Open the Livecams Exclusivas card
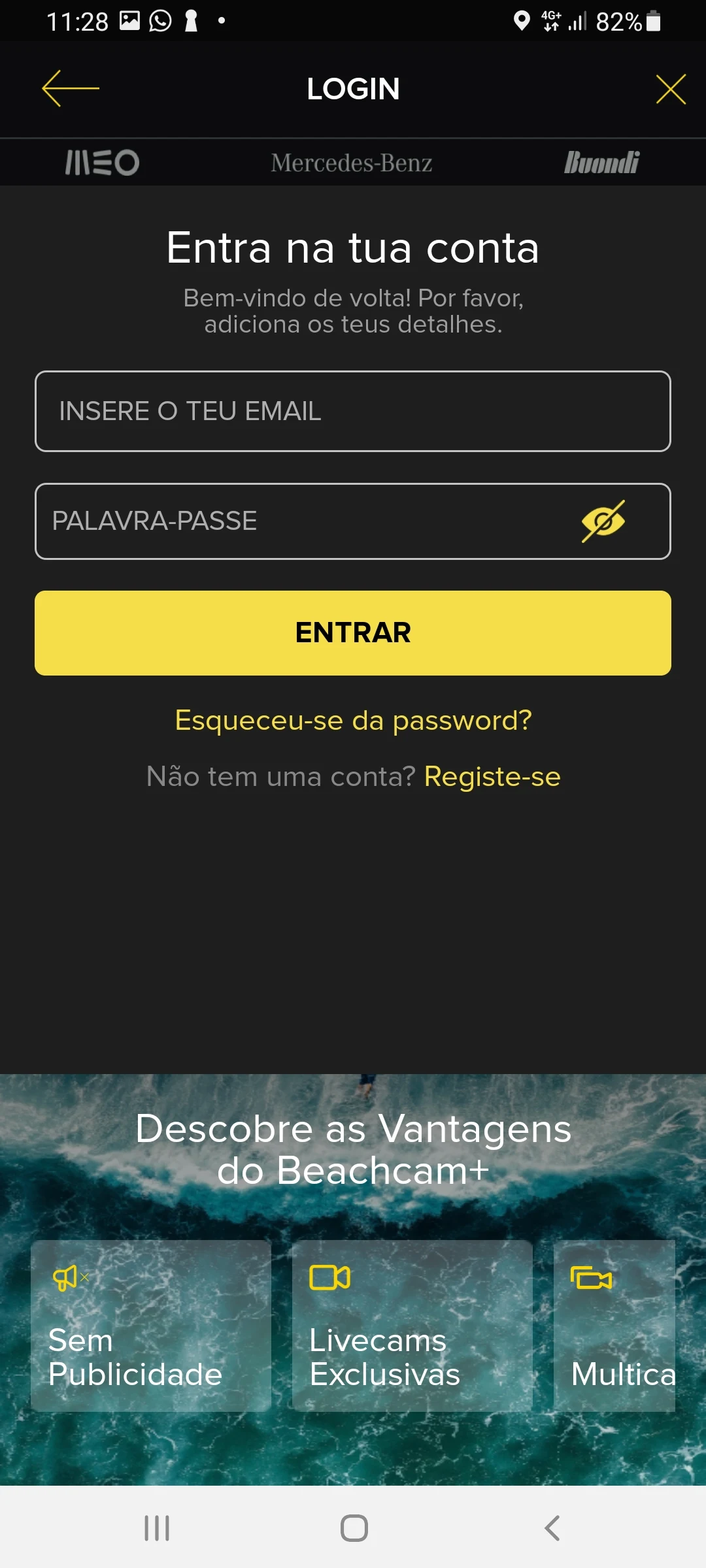 (412, 1326)
